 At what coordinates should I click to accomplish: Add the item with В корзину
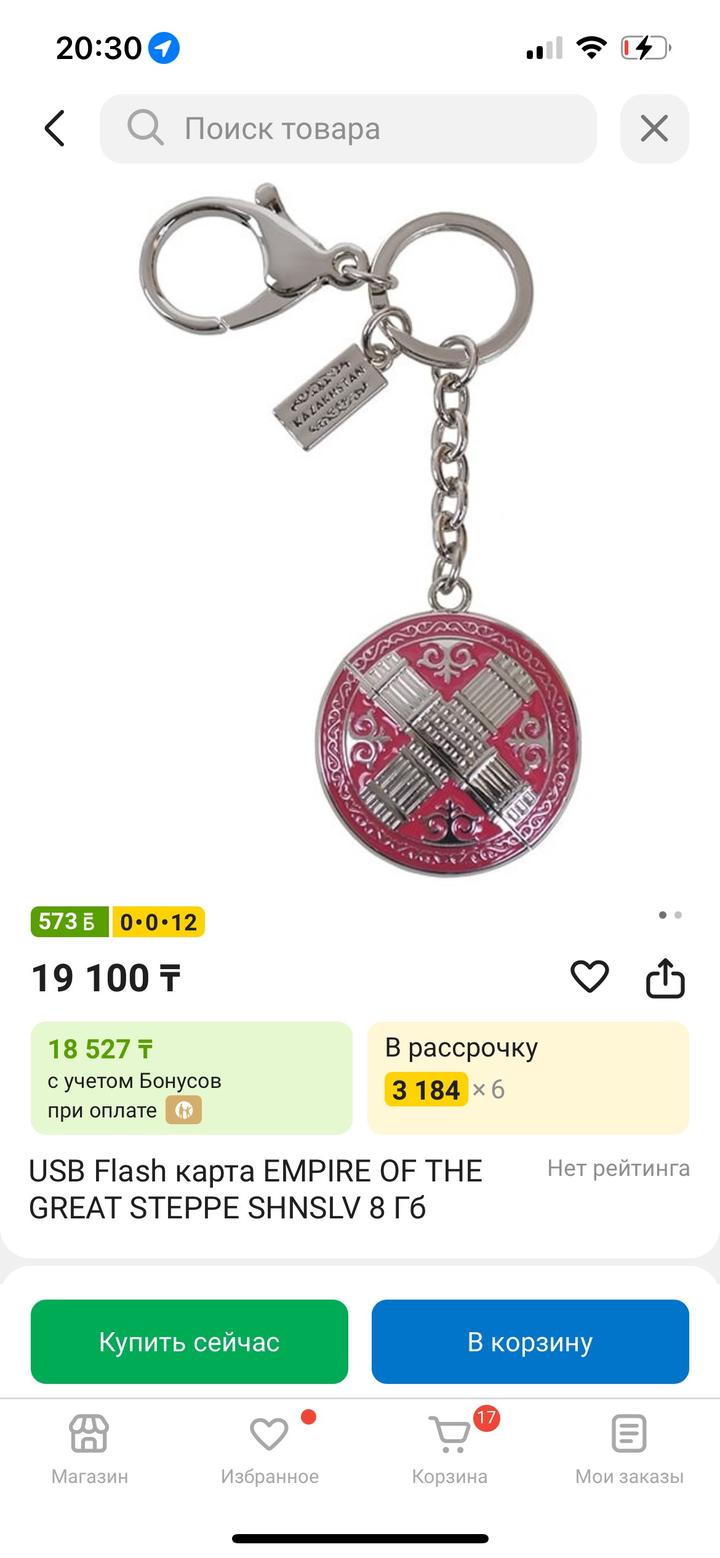pos(530,1342)
